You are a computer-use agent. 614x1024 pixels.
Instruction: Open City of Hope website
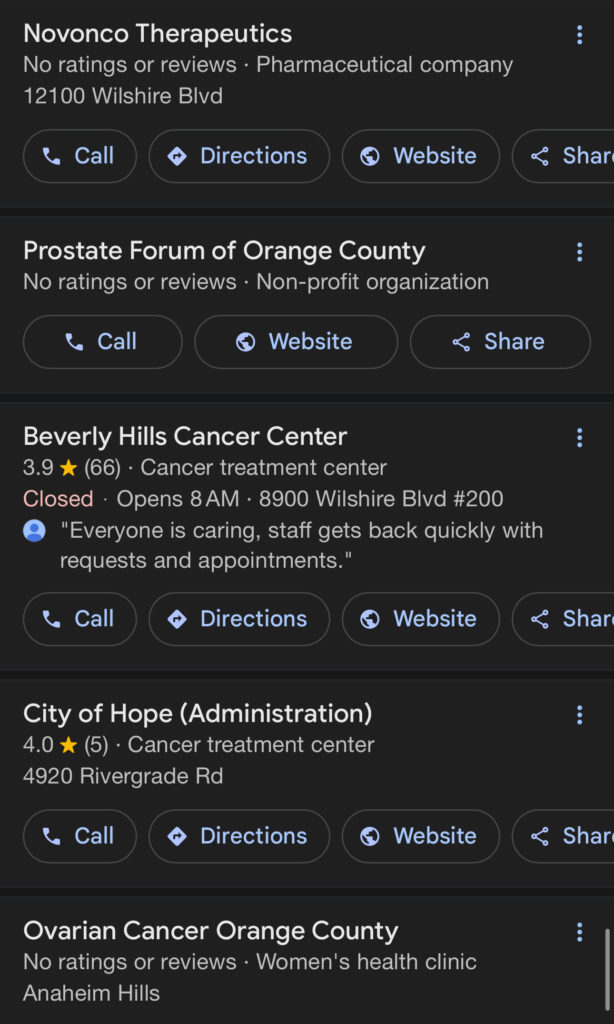pos(421,836)
